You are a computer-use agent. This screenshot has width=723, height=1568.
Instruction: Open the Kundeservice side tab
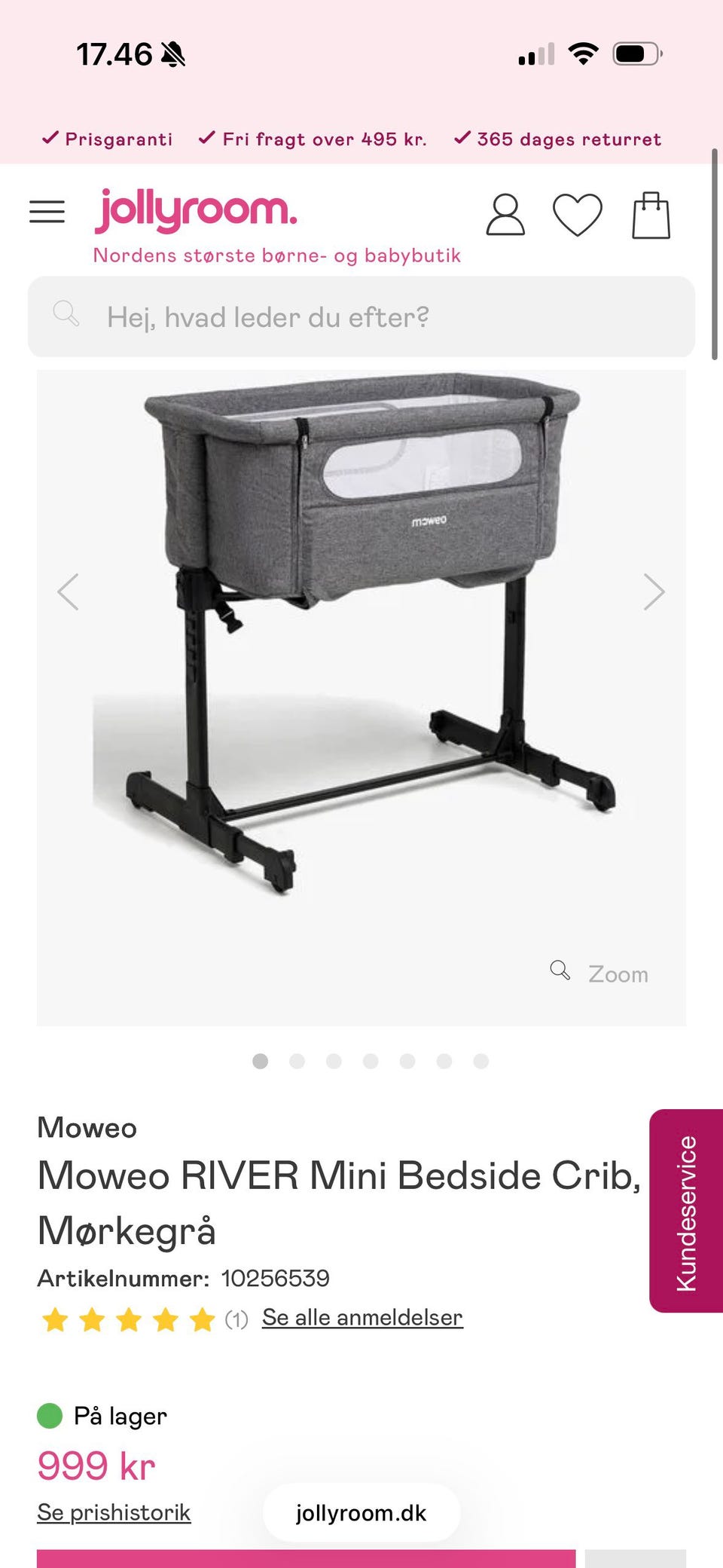(686, 1211)
